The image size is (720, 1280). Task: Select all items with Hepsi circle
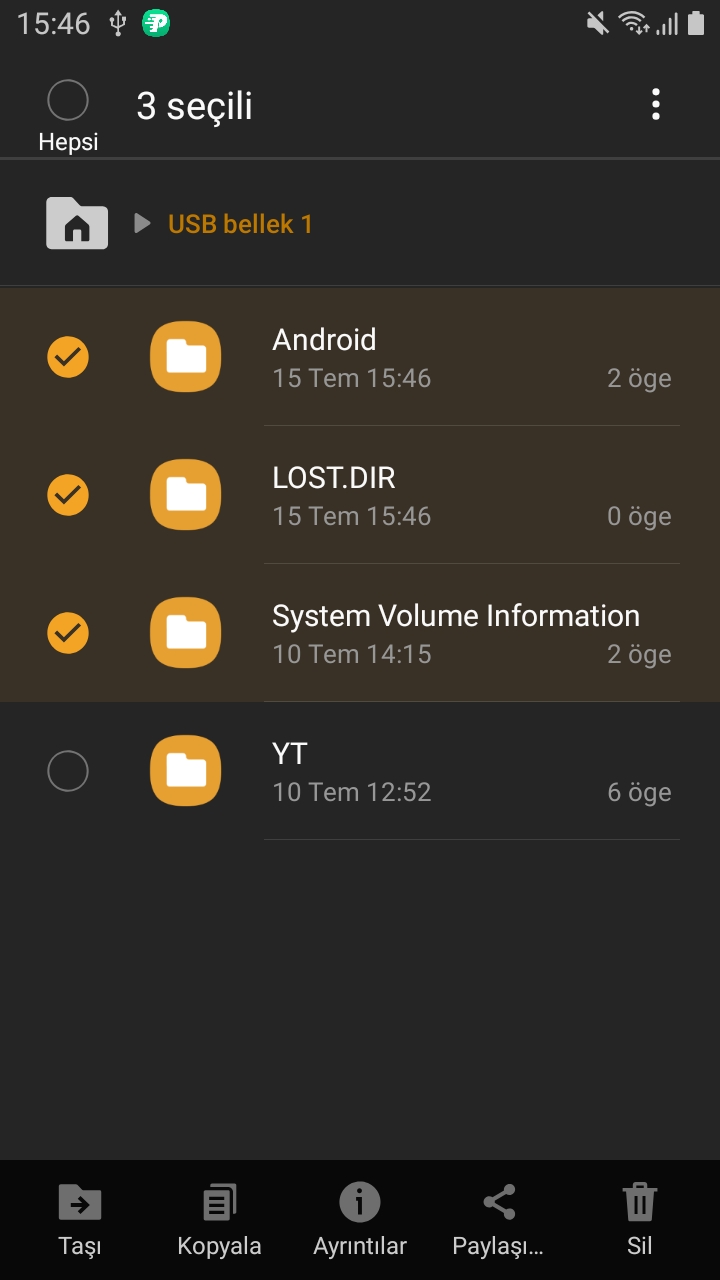click(x=68, y=101)
